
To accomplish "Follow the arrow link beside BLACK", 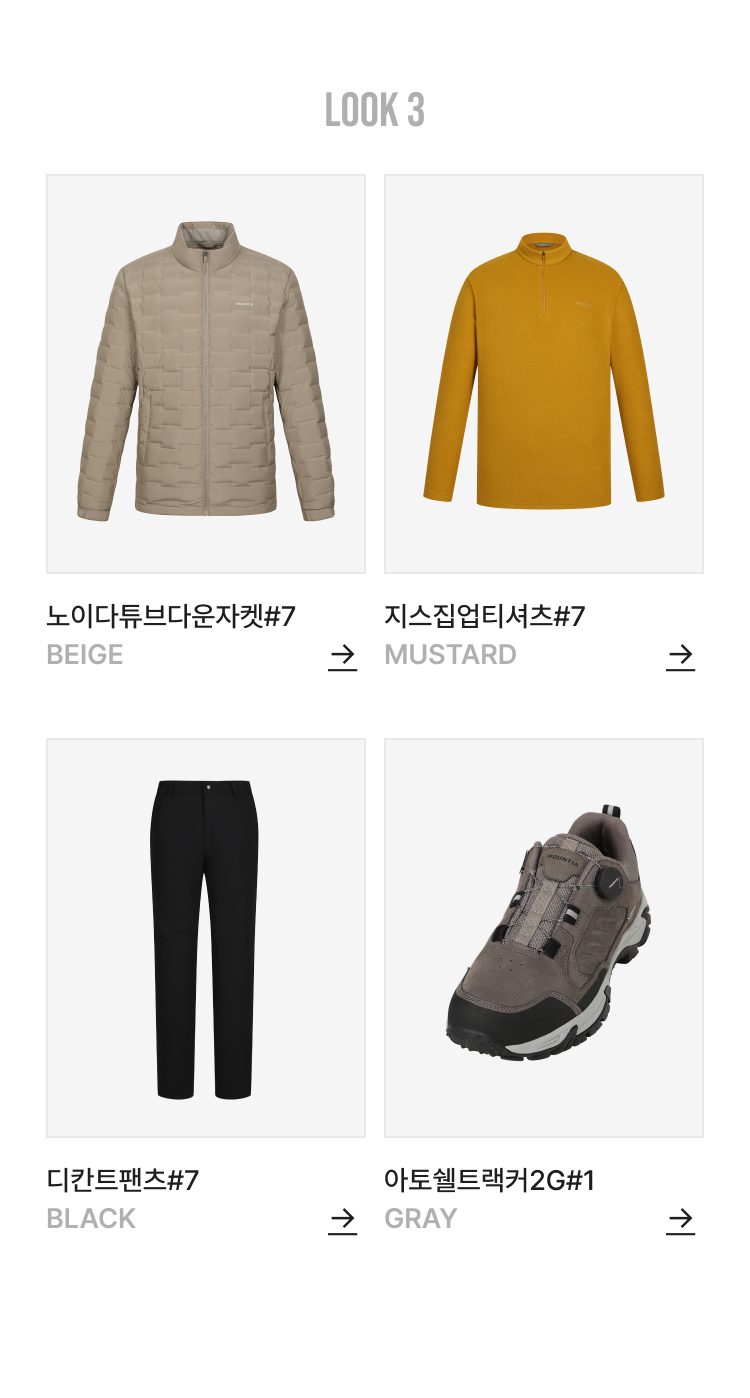I will [x=342, y=1220].
